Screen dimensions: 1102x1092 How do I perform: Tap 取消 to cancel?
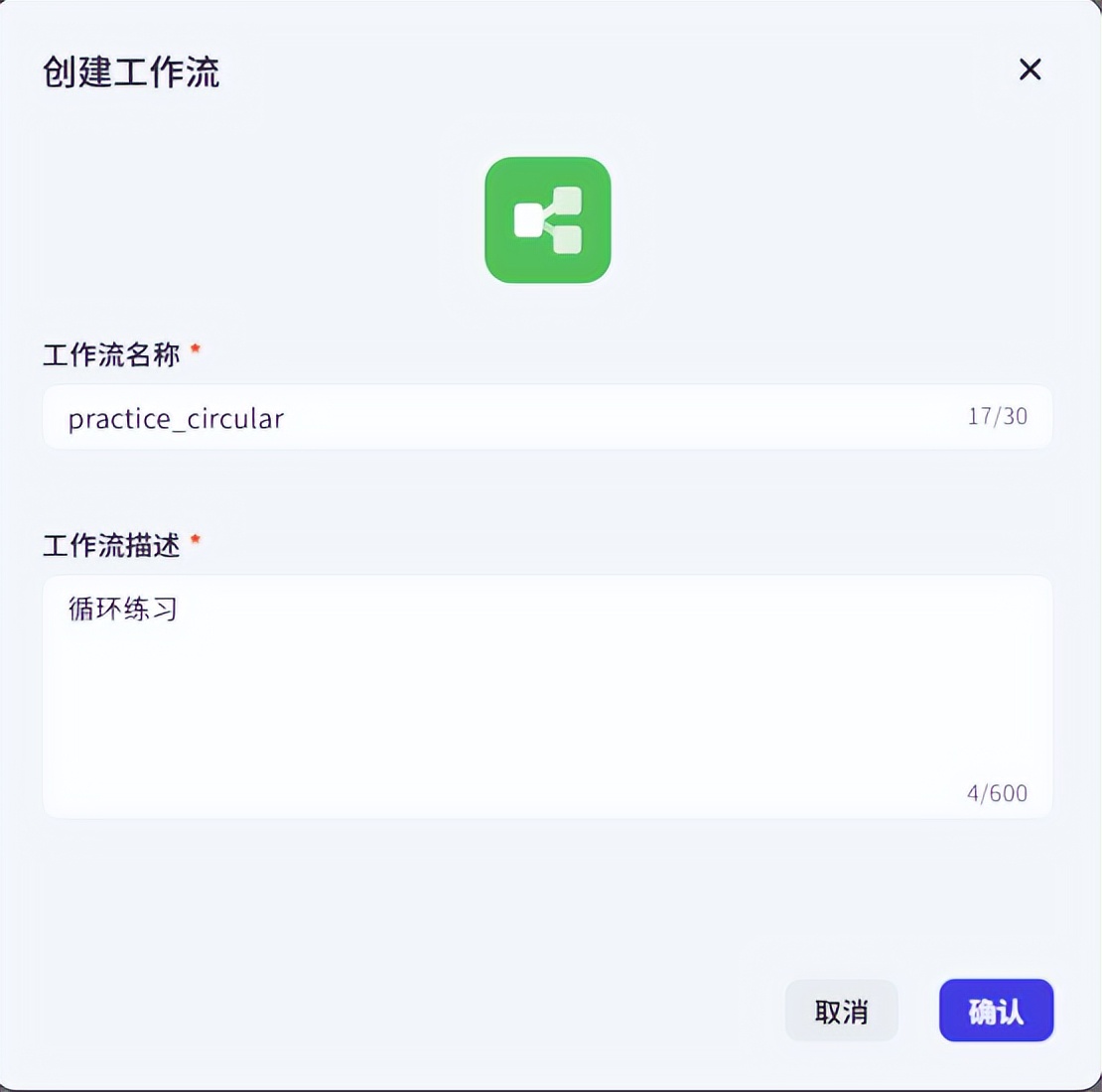pyautogui.click(x=841, y=1011)
